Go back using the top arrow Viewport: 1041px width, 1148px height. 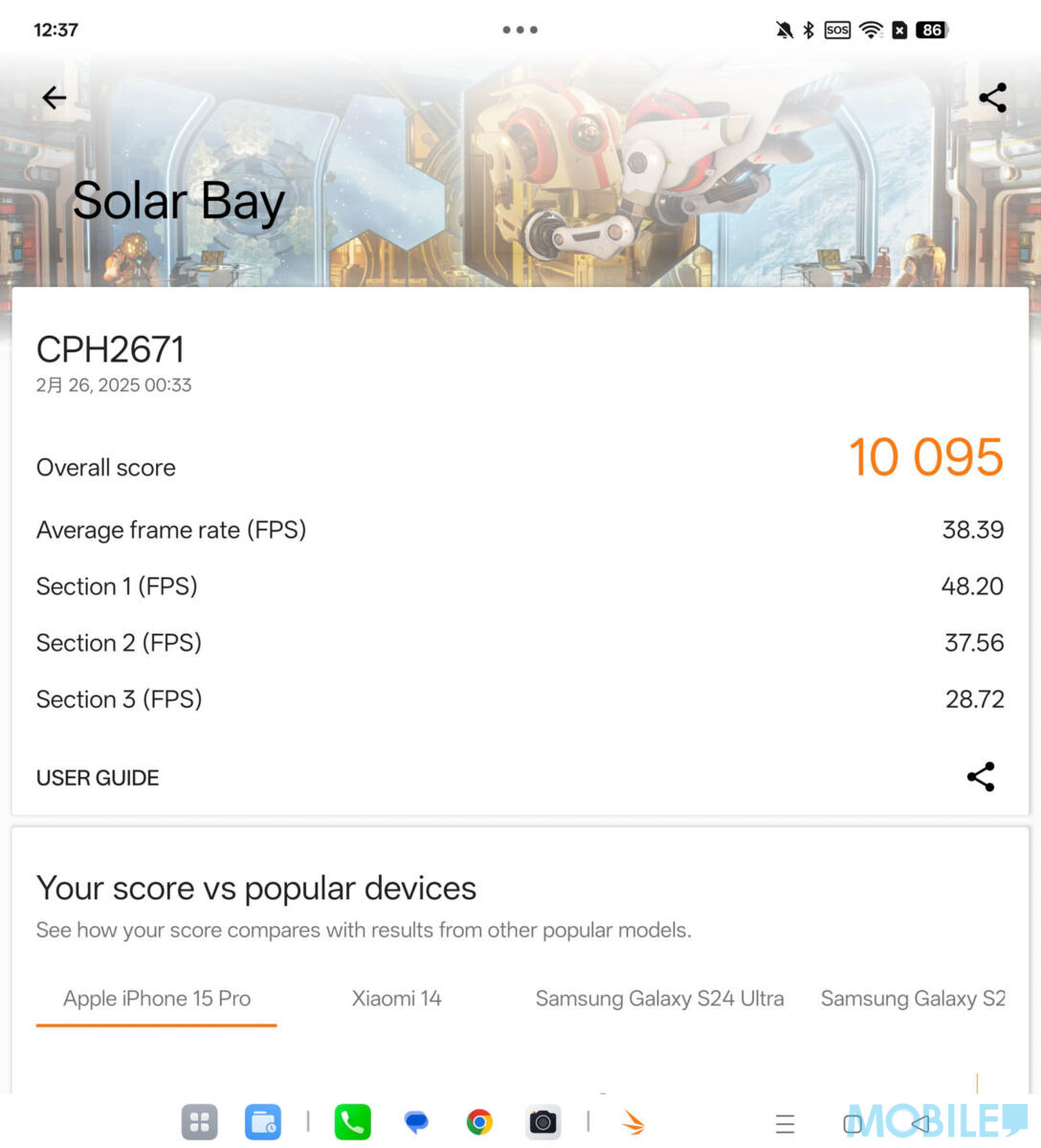[55, 98]
